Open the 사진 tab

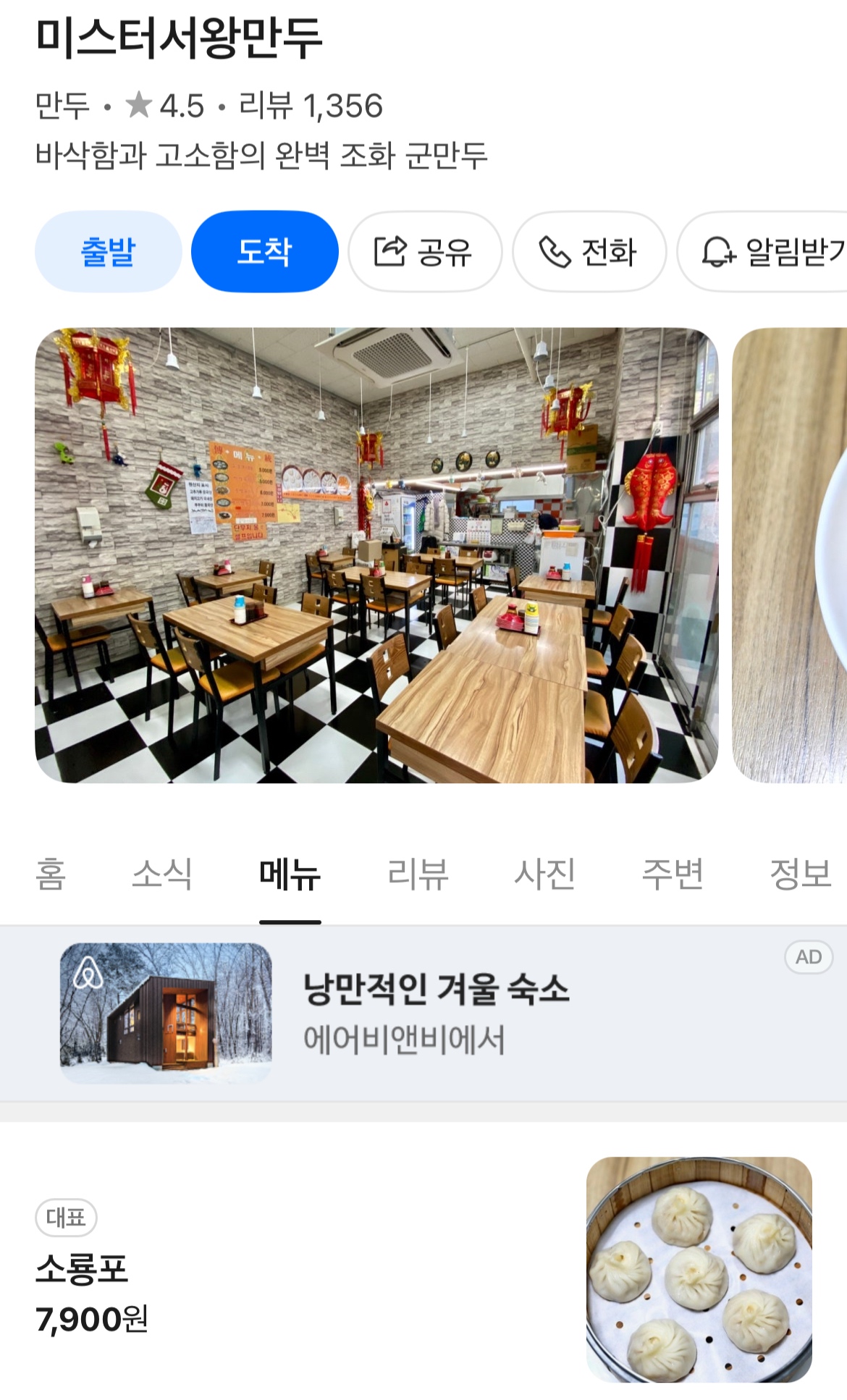(x=545, y=874)
